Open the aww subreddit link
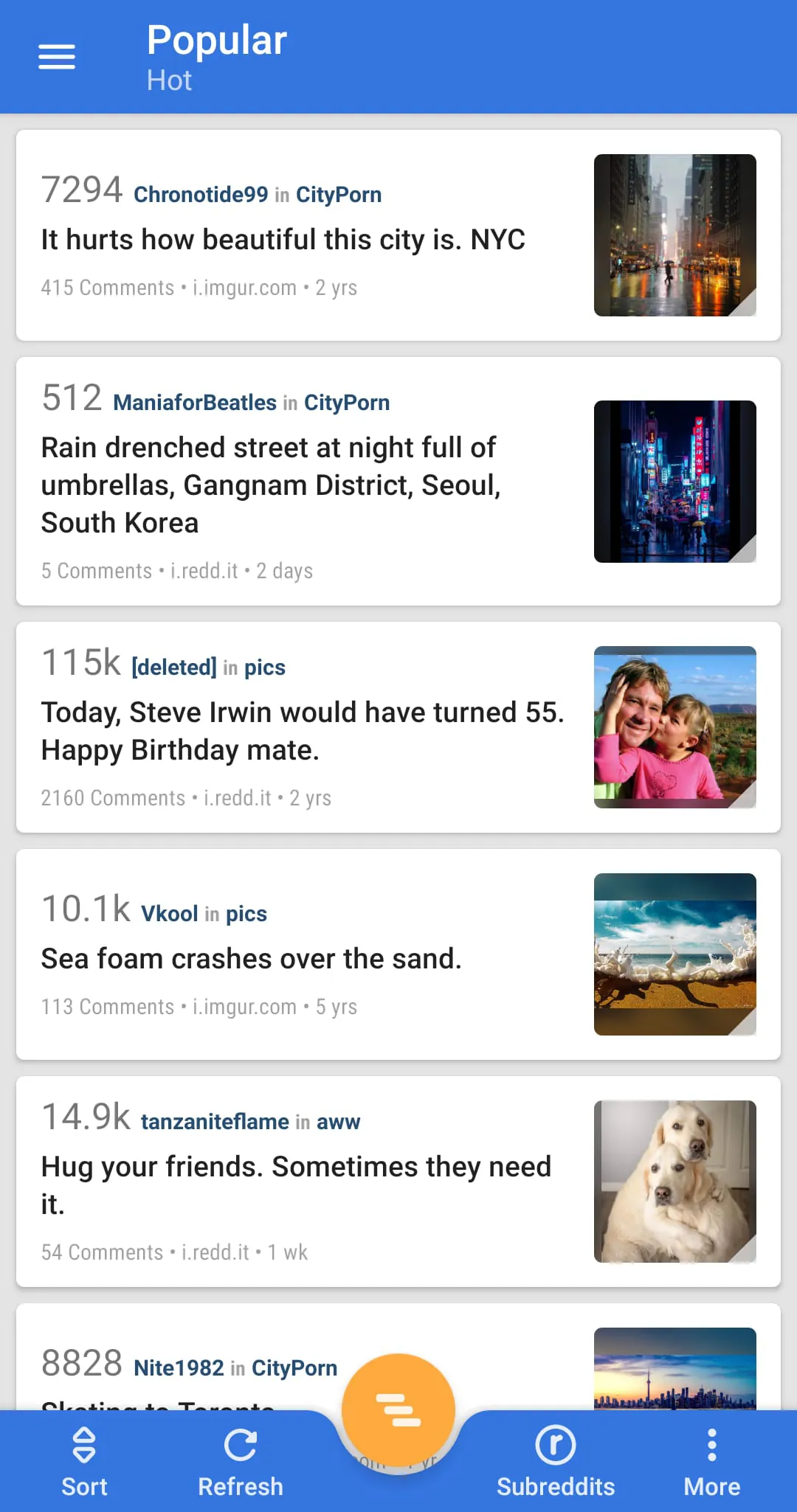The image size is (797, 1512). [338, 1122]
